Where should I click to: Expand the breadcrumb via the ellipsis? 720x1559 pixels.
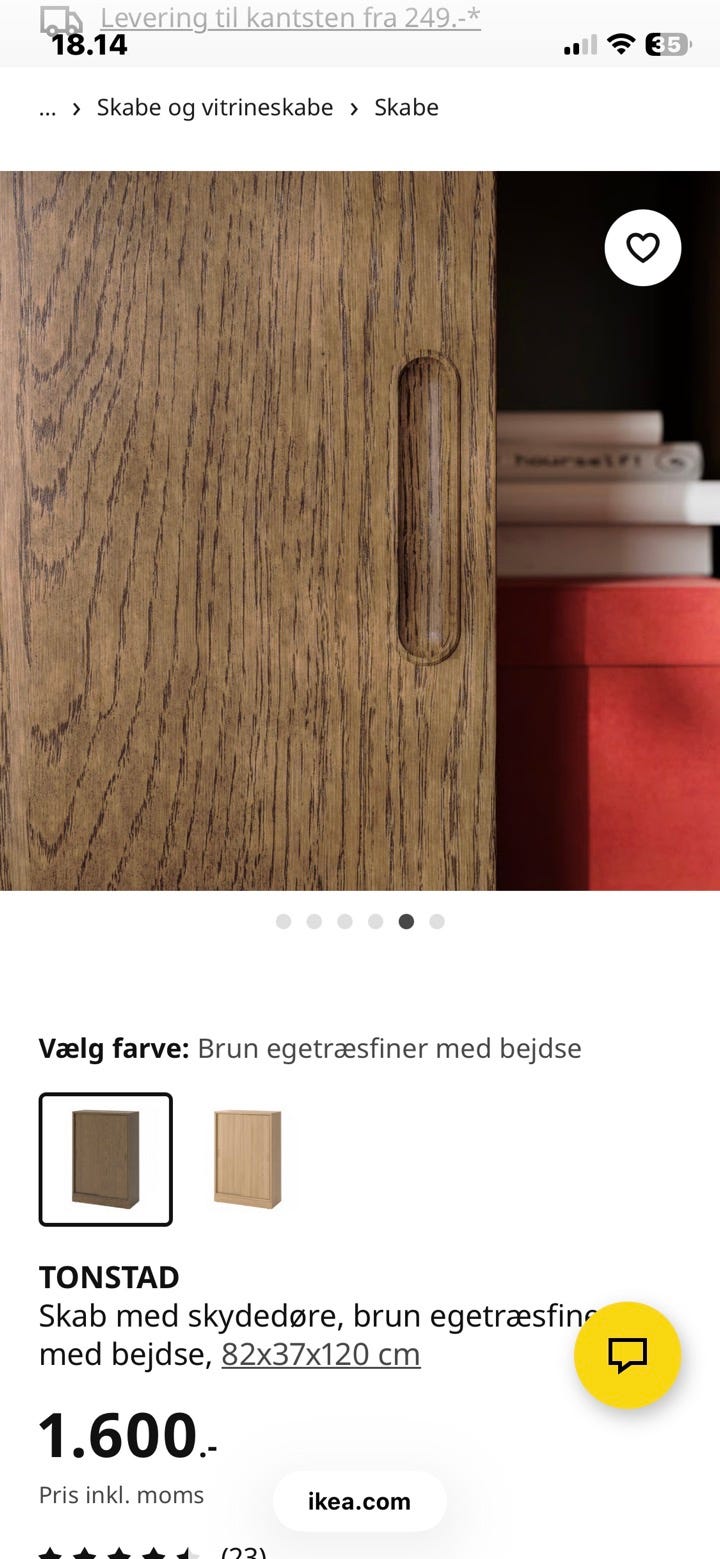coord(47,107)
